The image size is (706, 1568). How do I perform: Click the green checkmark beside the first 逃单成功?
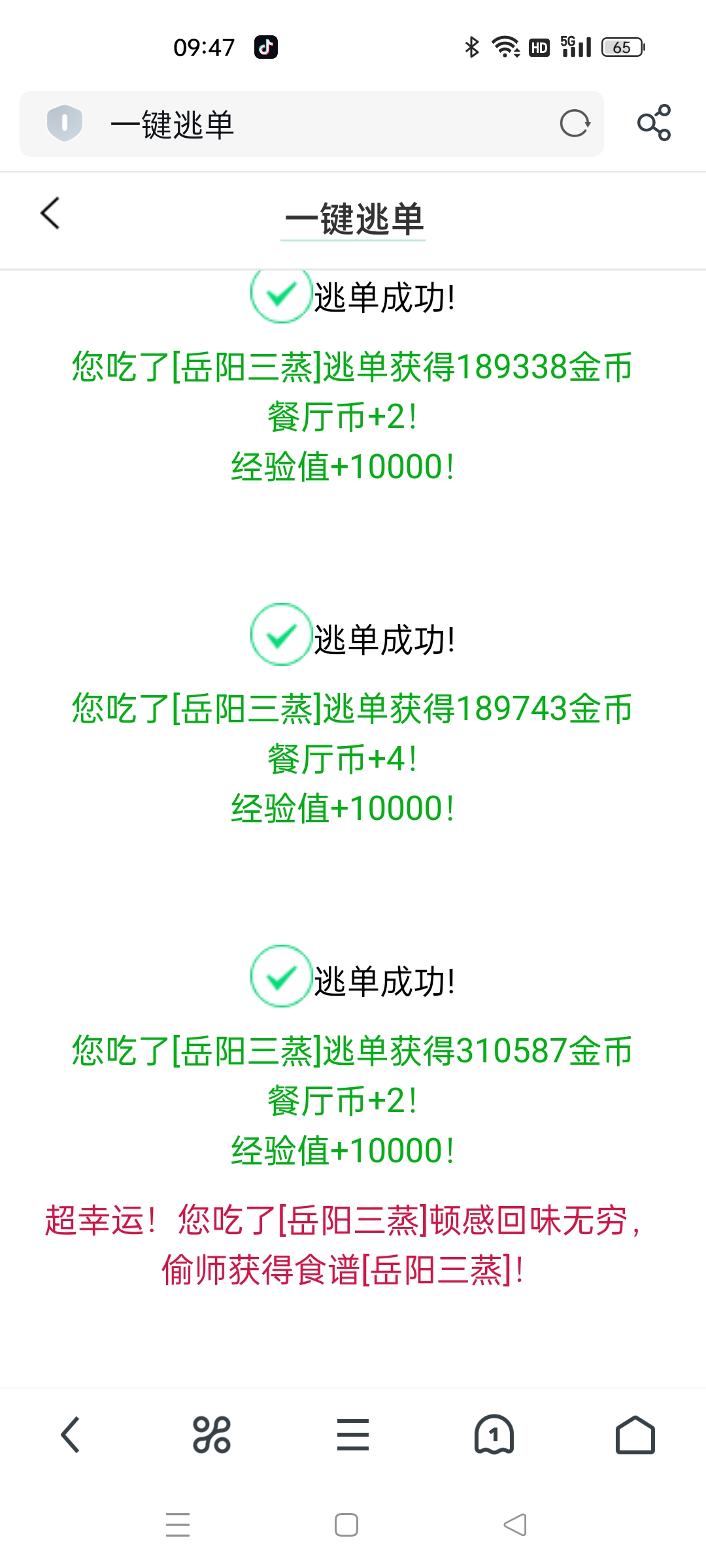(x=280, y=297)
